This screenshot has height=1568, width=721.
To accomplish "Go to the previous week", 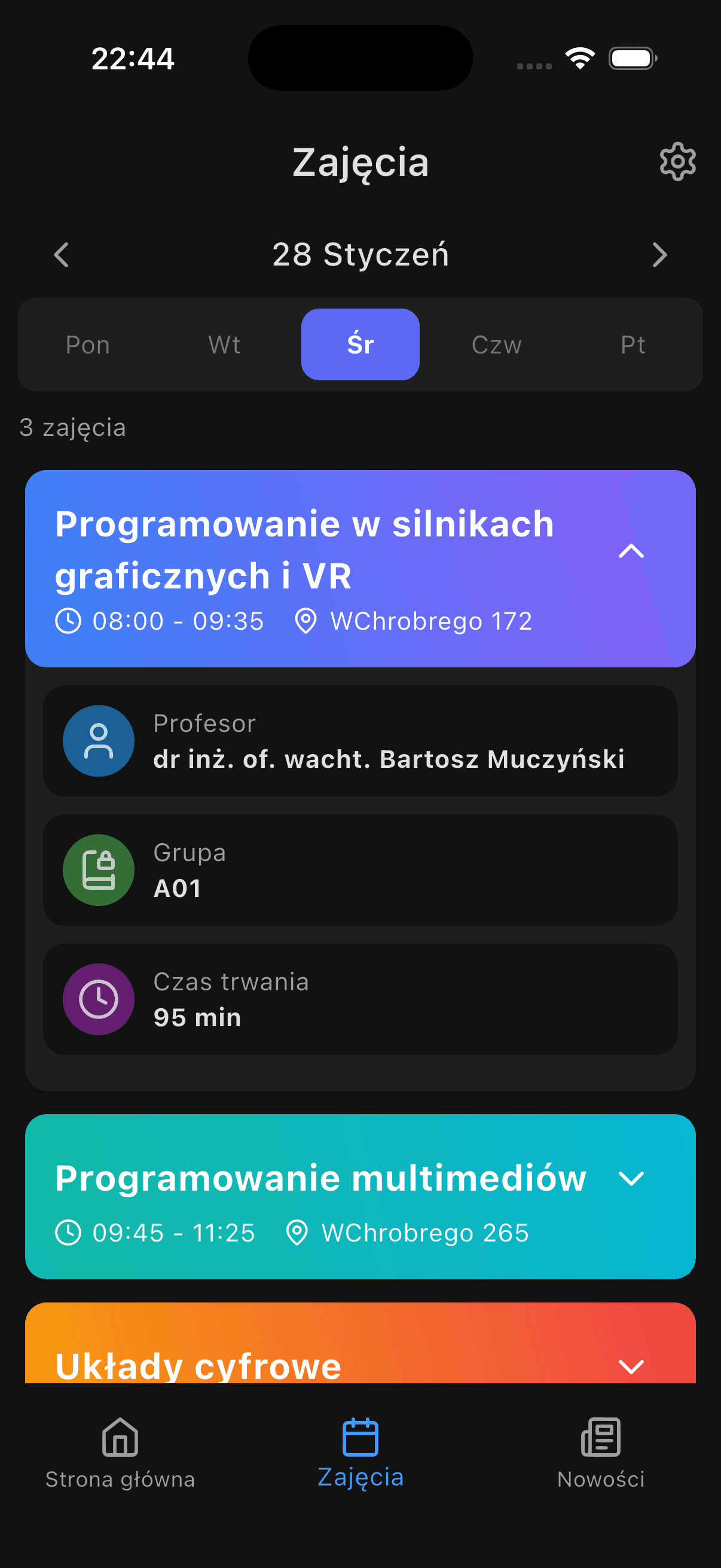I will [x=62, y=254].
